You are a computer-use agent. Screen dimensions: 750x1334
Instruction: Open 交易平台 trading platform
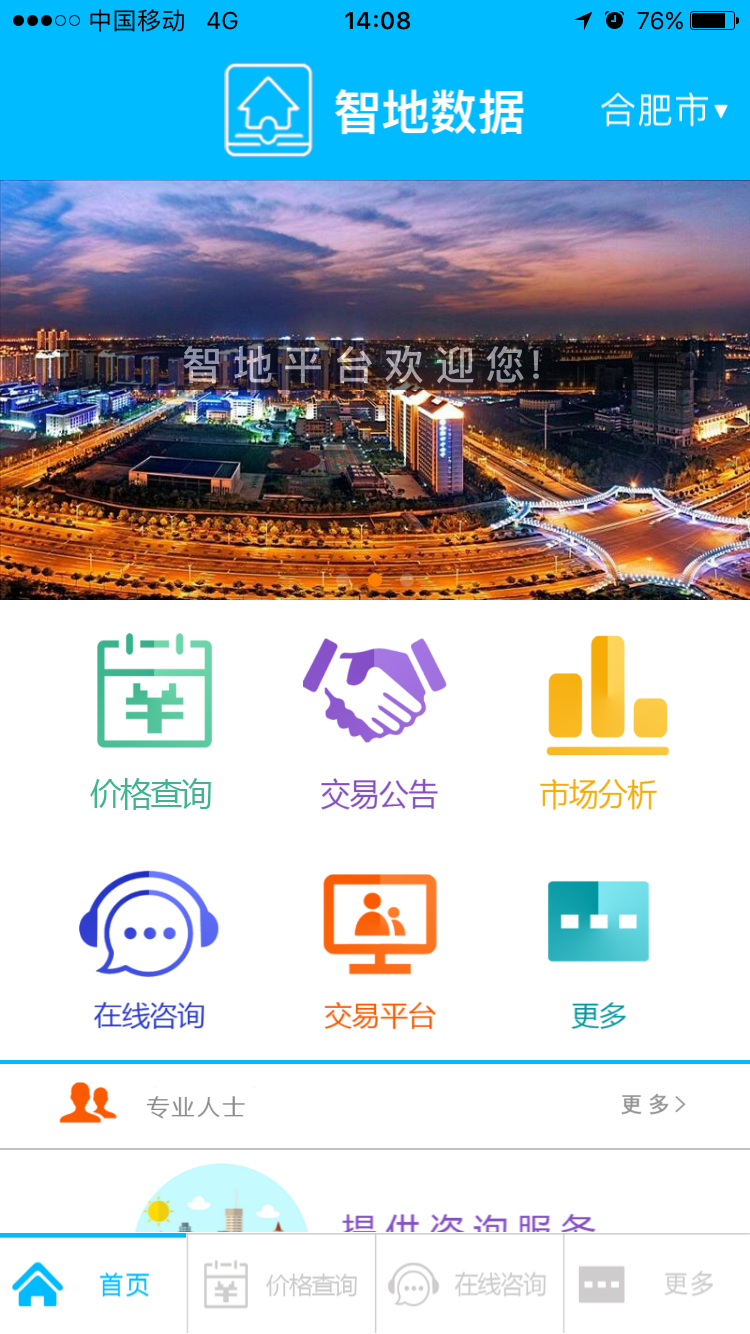coord(380,952)
